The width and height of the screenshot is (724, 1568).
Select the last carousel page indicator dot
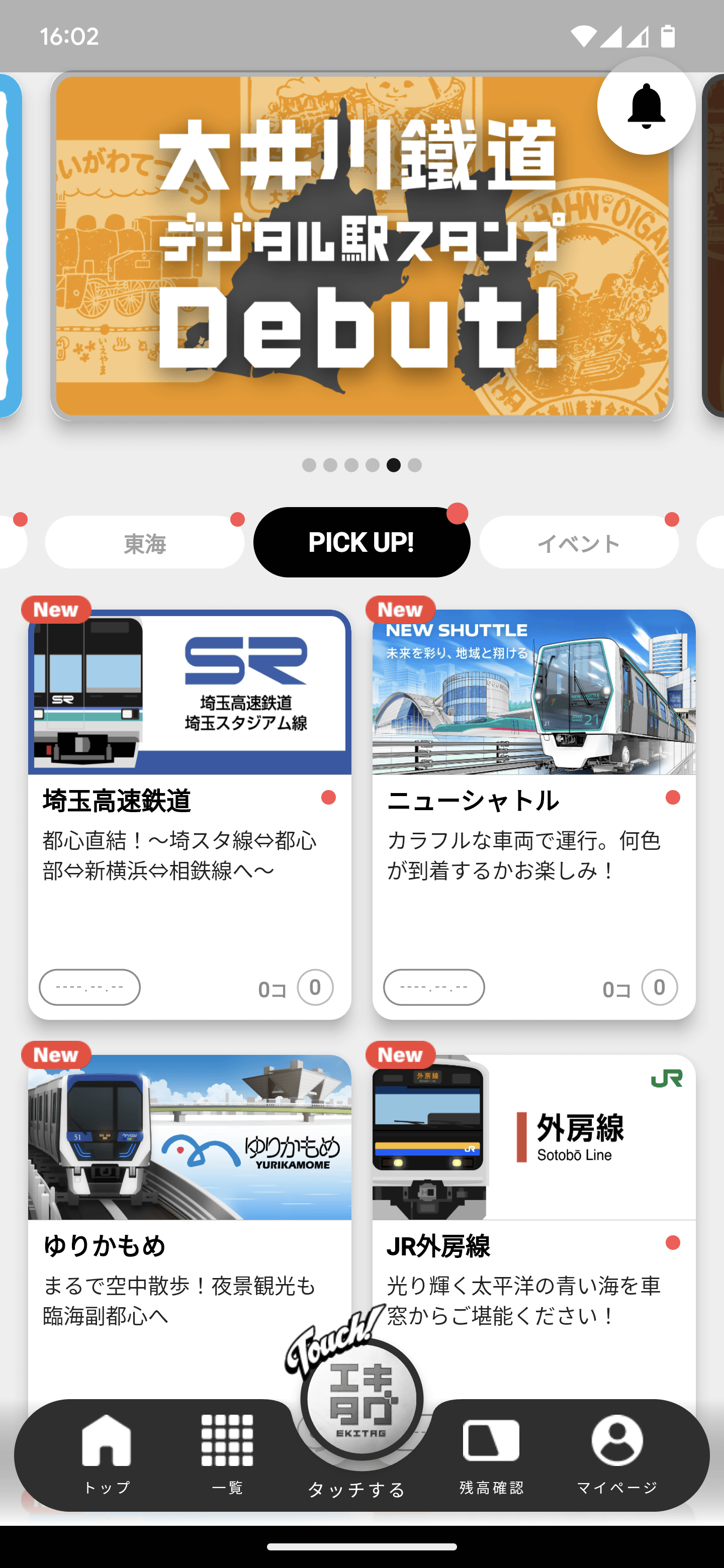(415, 464)
